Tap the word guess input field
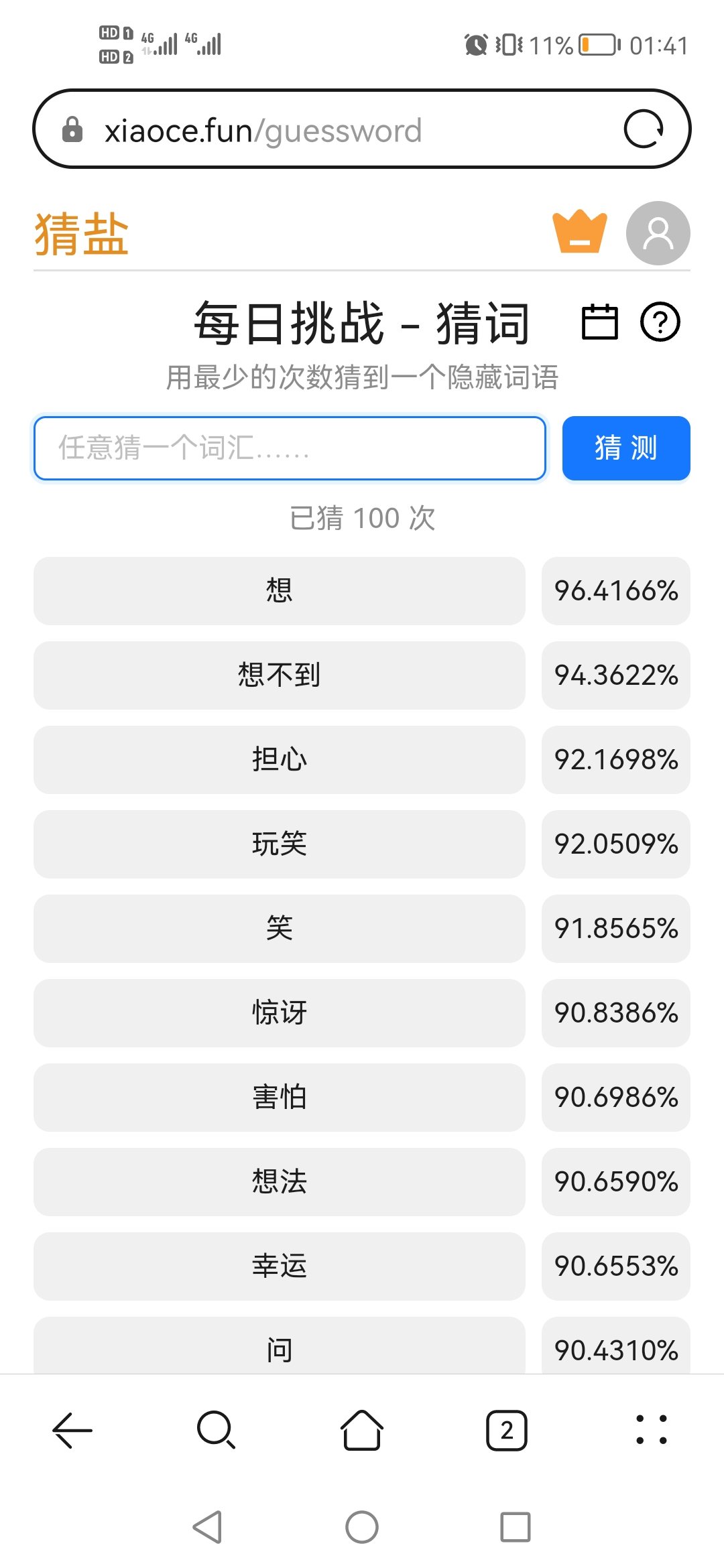This screenshot has height=1568, width=724. 290,448
